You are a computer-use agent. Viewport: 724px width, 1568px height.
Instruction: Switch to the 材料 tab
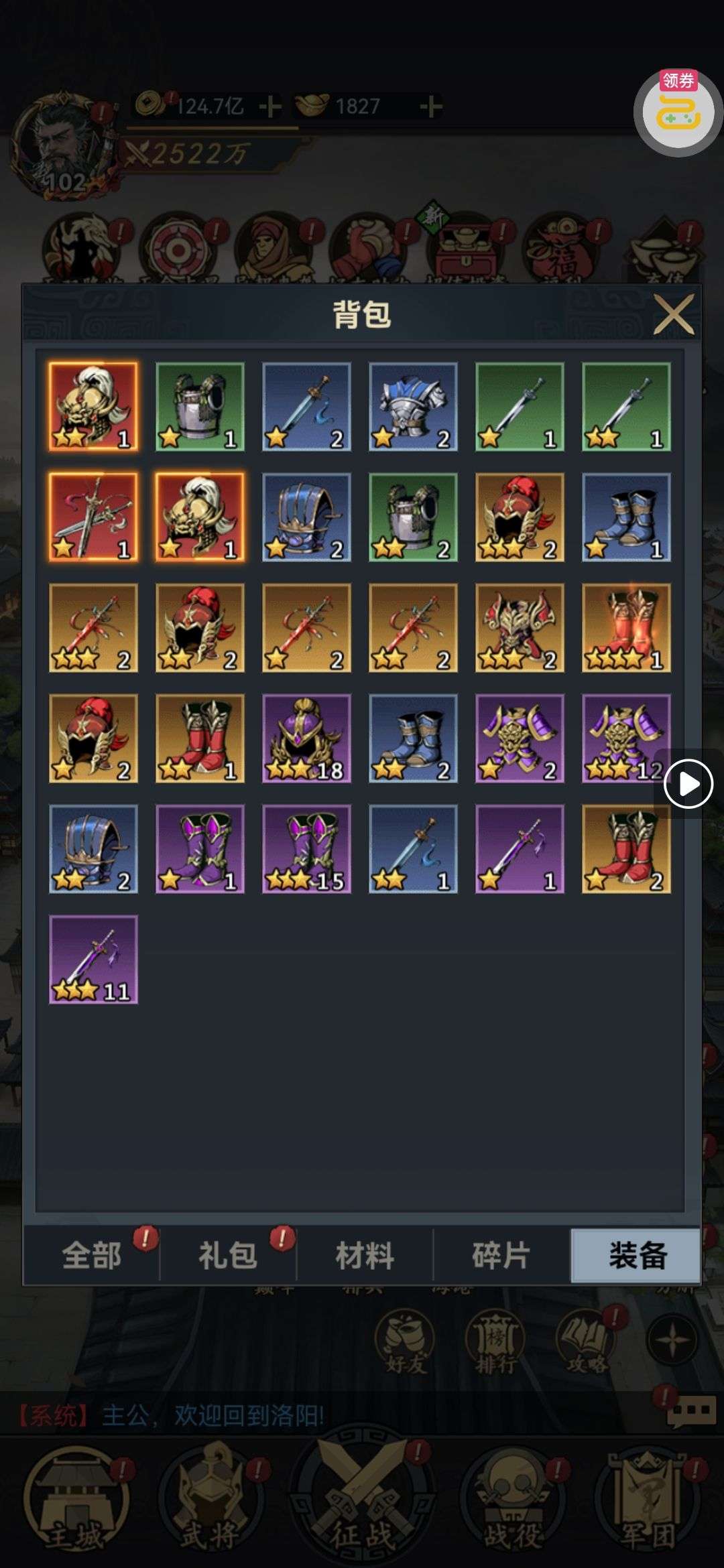(365, 1255)
